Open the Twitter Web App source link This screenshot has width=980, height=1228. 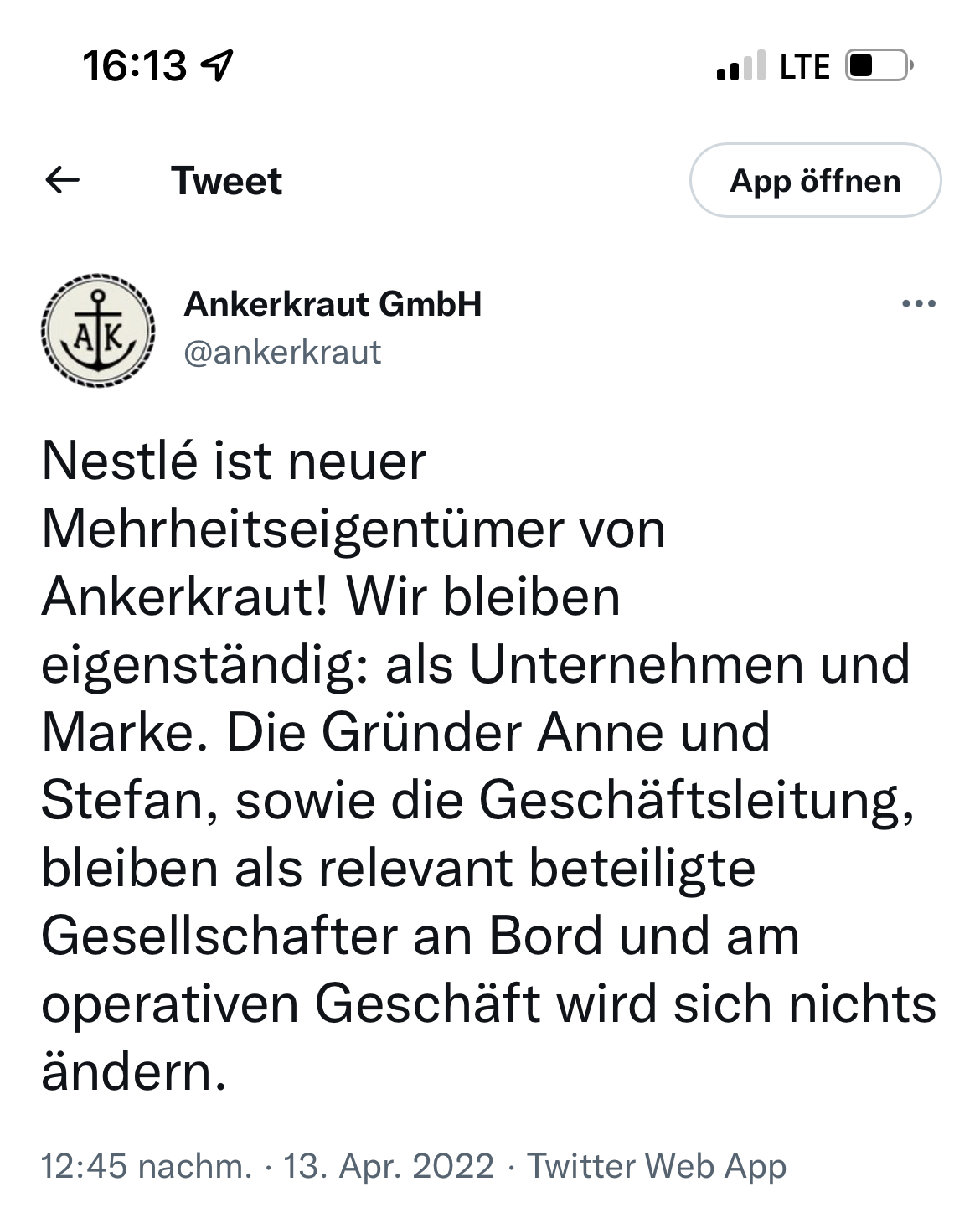click(657, 1166)
